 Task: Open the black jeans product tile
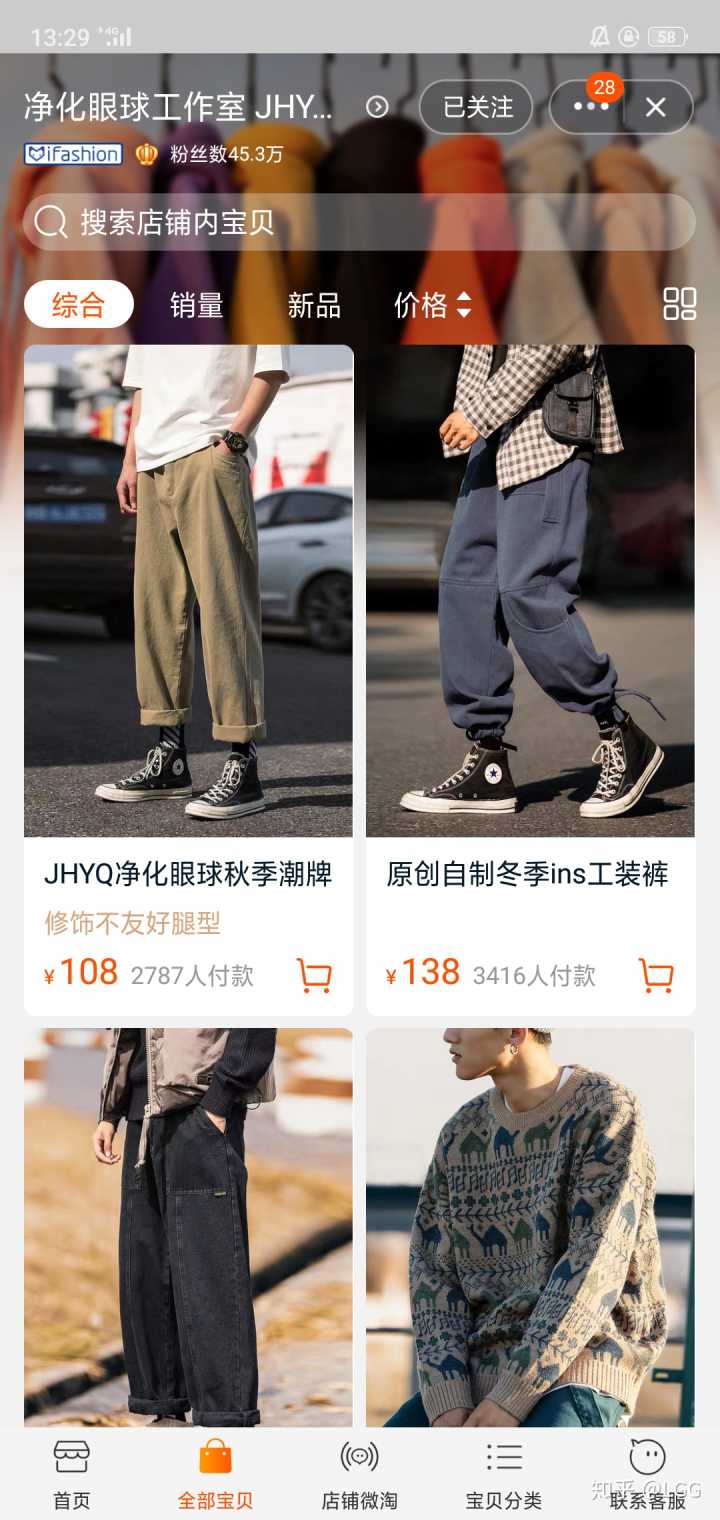point(188,1226)
